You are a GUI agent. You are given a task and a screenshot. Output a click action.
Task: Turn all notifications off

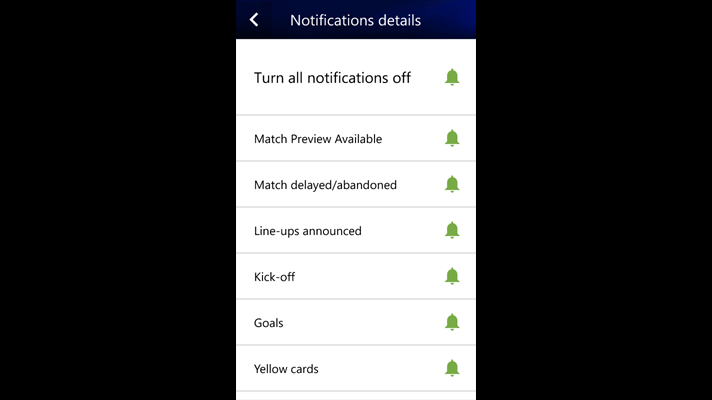click(452, 77)
